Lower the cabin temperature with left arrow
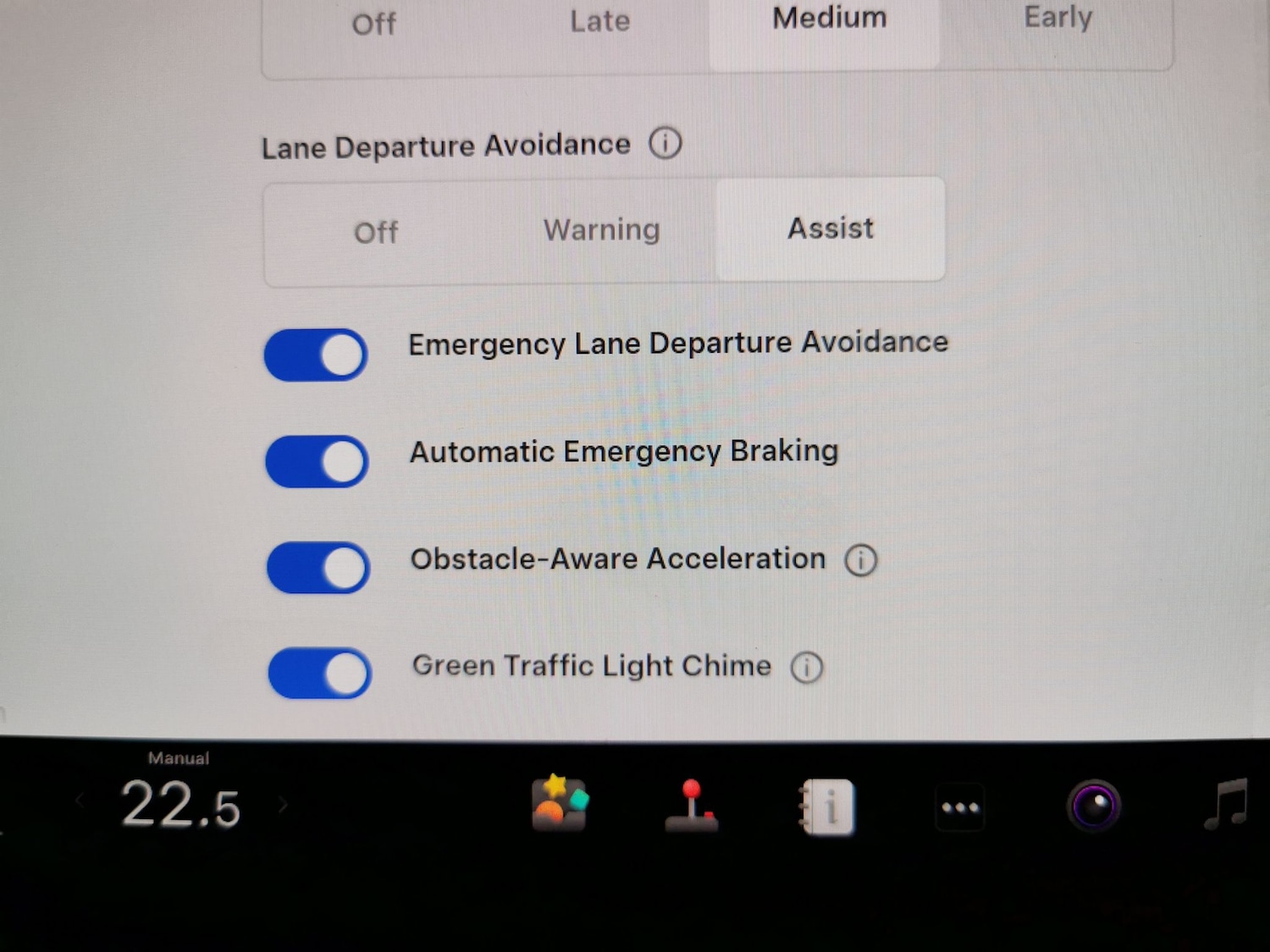The height and width of the screenshot is (952, 1270). click(x=80, y=801)
